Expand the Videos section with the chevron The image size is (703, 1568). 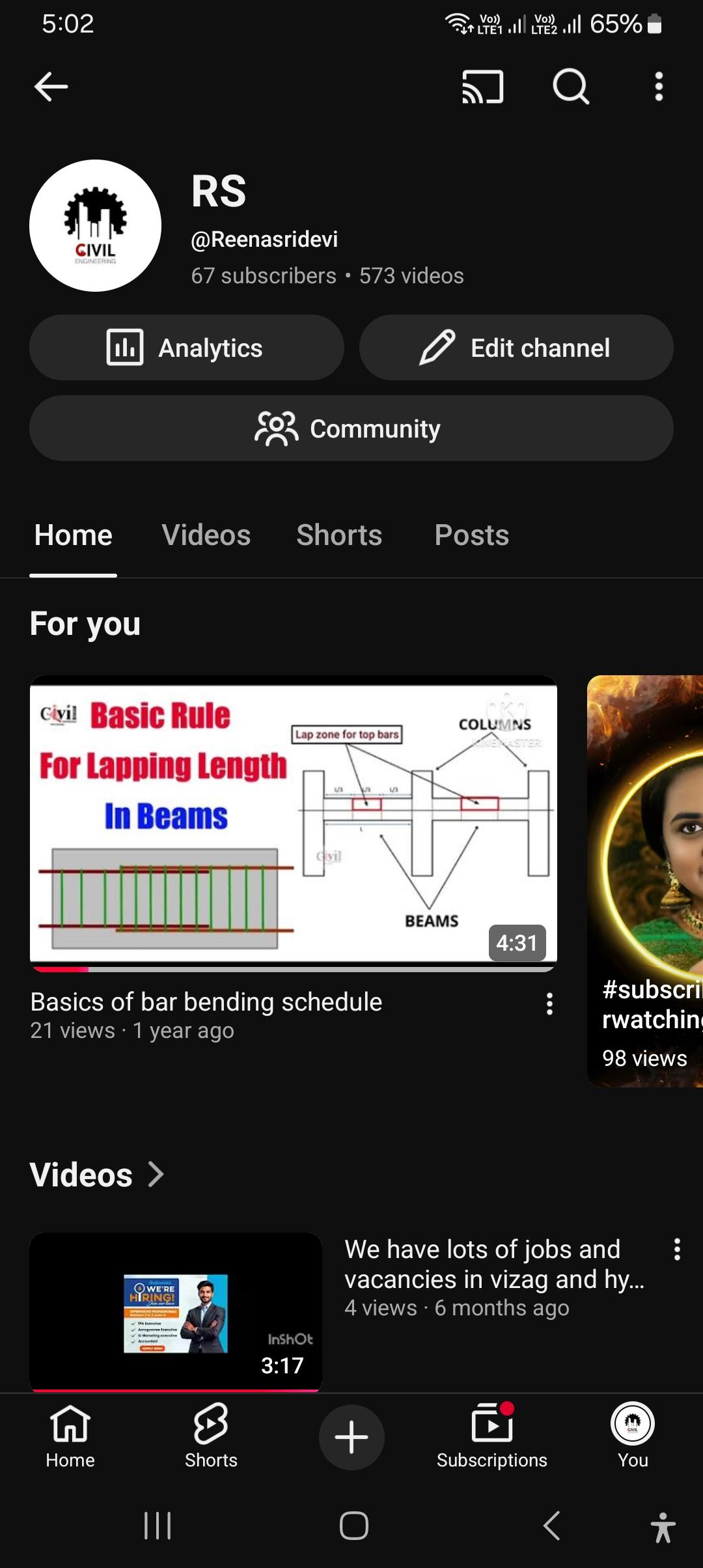156,1175
